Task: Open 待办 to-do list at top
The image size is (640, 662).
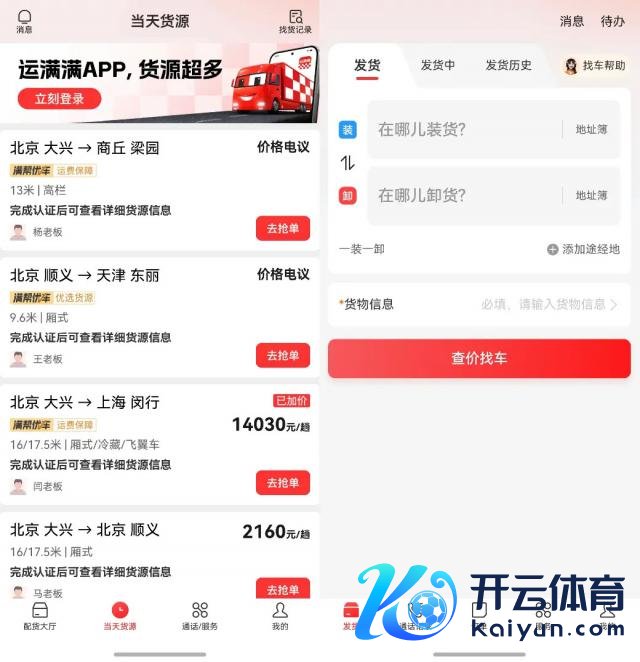Action: pyautogui.click(x=612, y=21)
